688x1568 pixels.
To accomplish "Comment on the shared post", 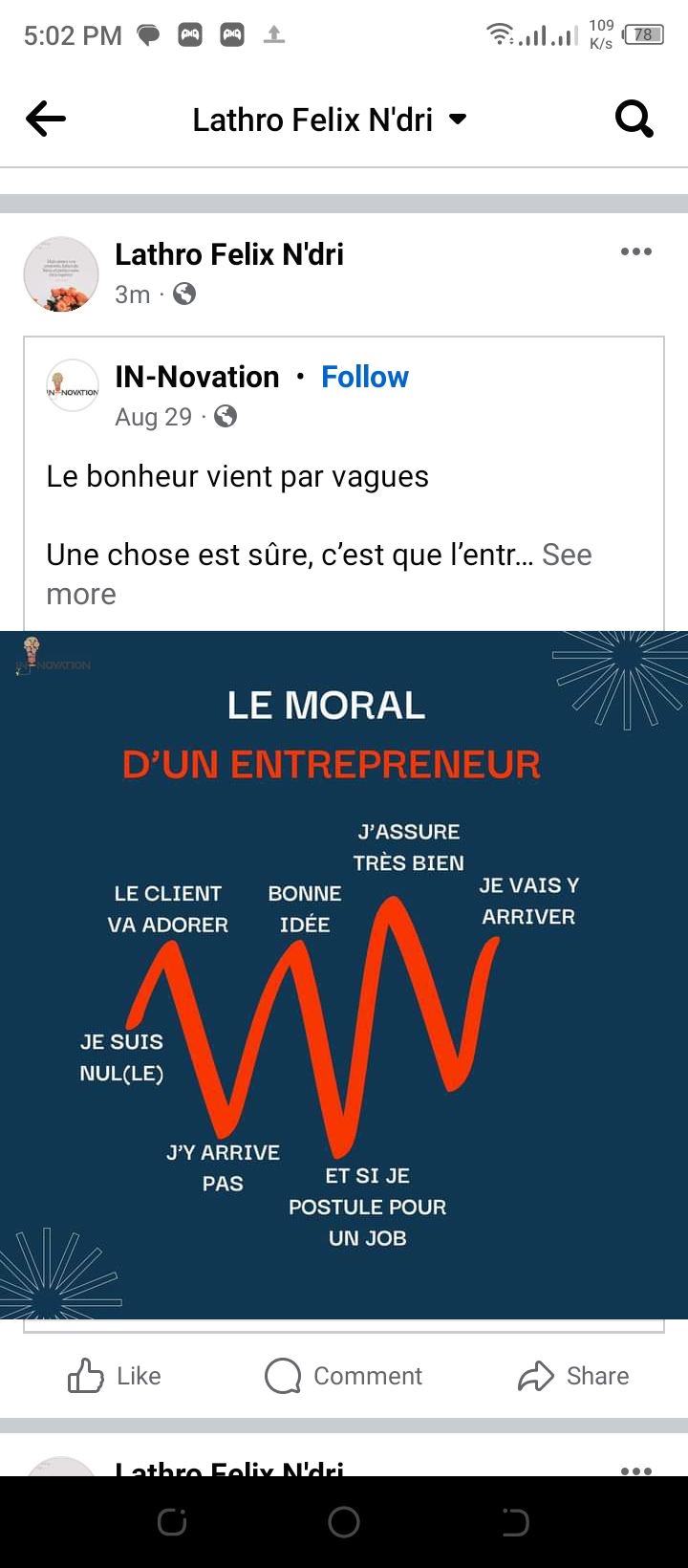I will (344, 1376).
